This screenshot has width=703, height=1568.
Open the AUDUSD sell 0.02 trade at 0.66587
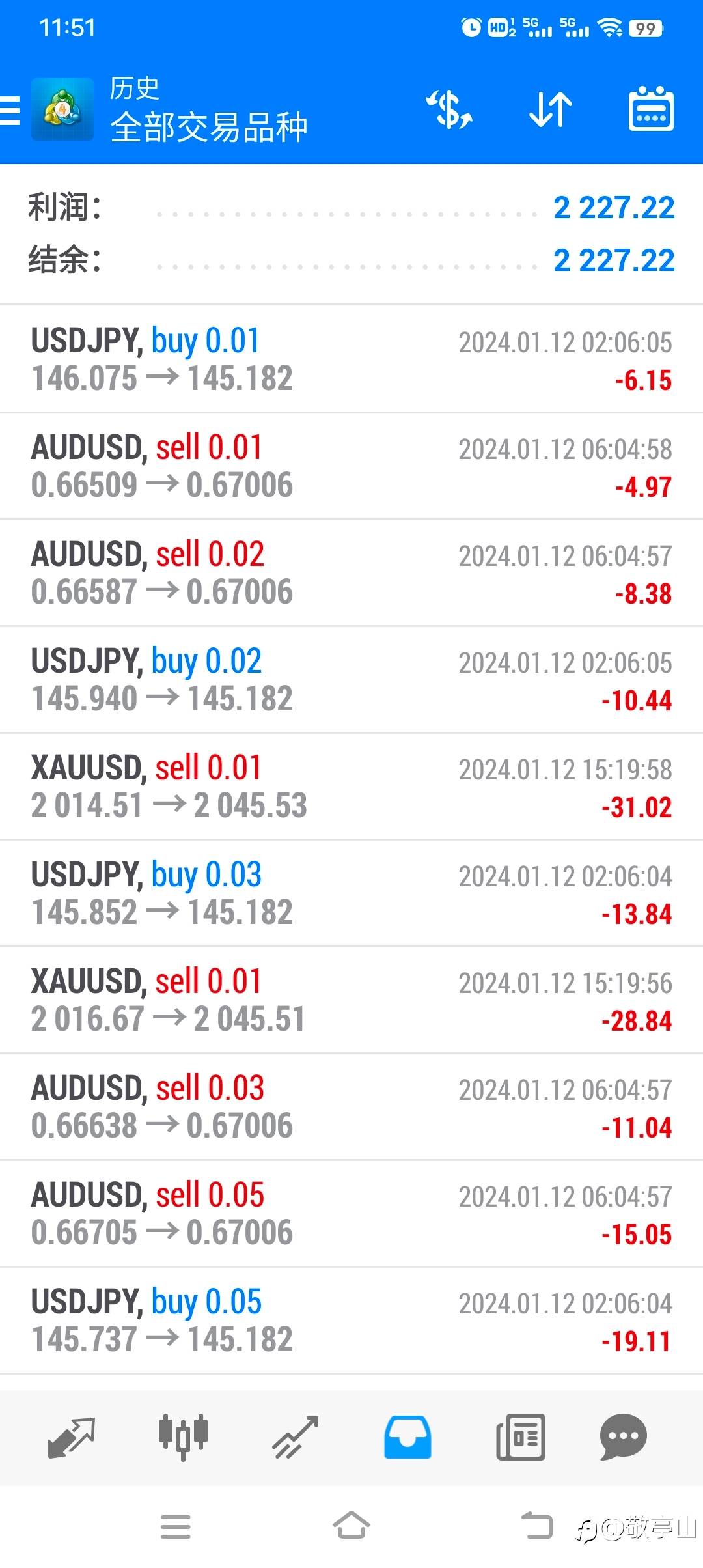(351, 572)
